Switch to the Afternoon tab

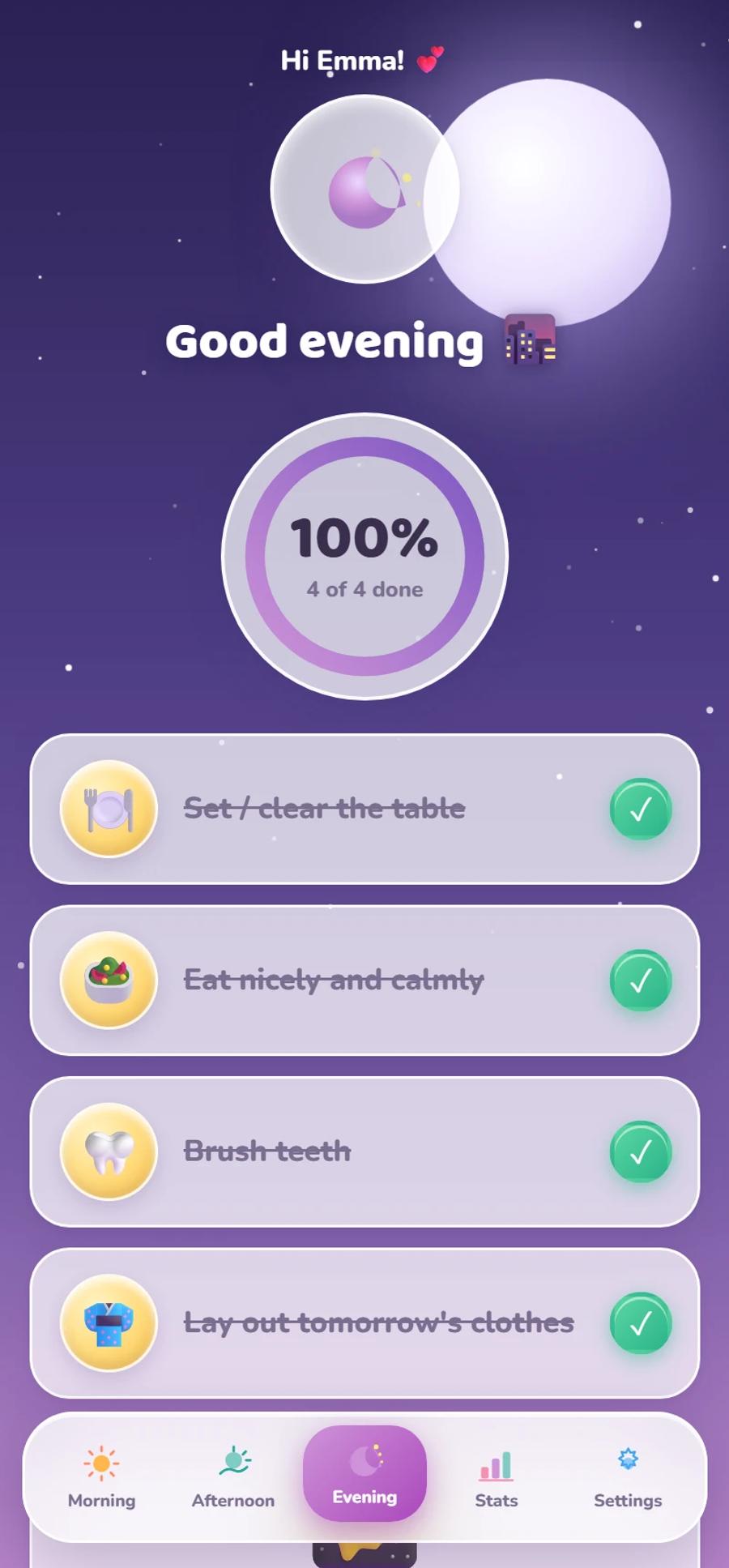pyautogui.click(x=233, y=1476)
